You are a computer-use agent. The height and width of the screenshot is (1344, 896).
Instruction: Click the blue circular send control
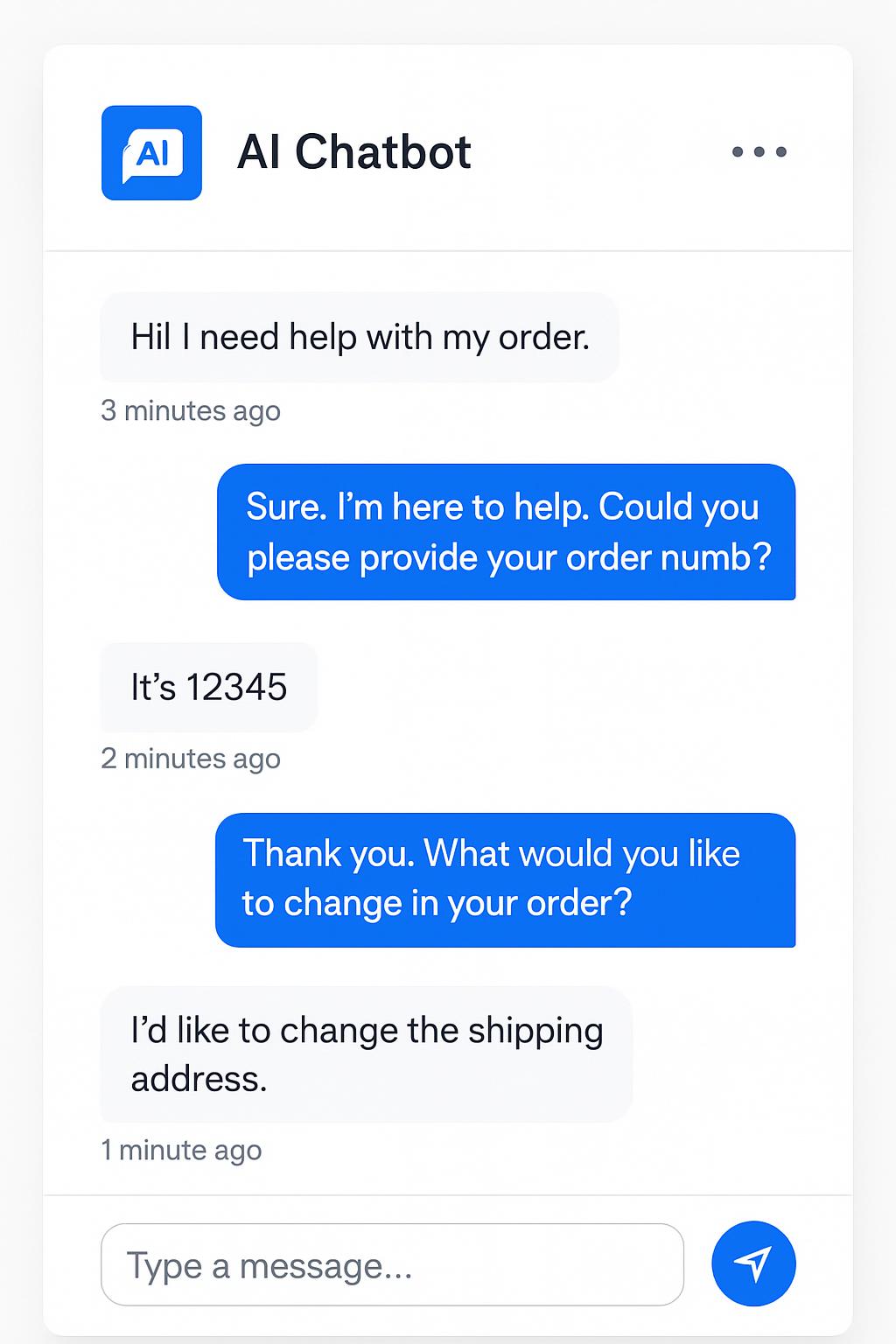(x=752, y=1263)
